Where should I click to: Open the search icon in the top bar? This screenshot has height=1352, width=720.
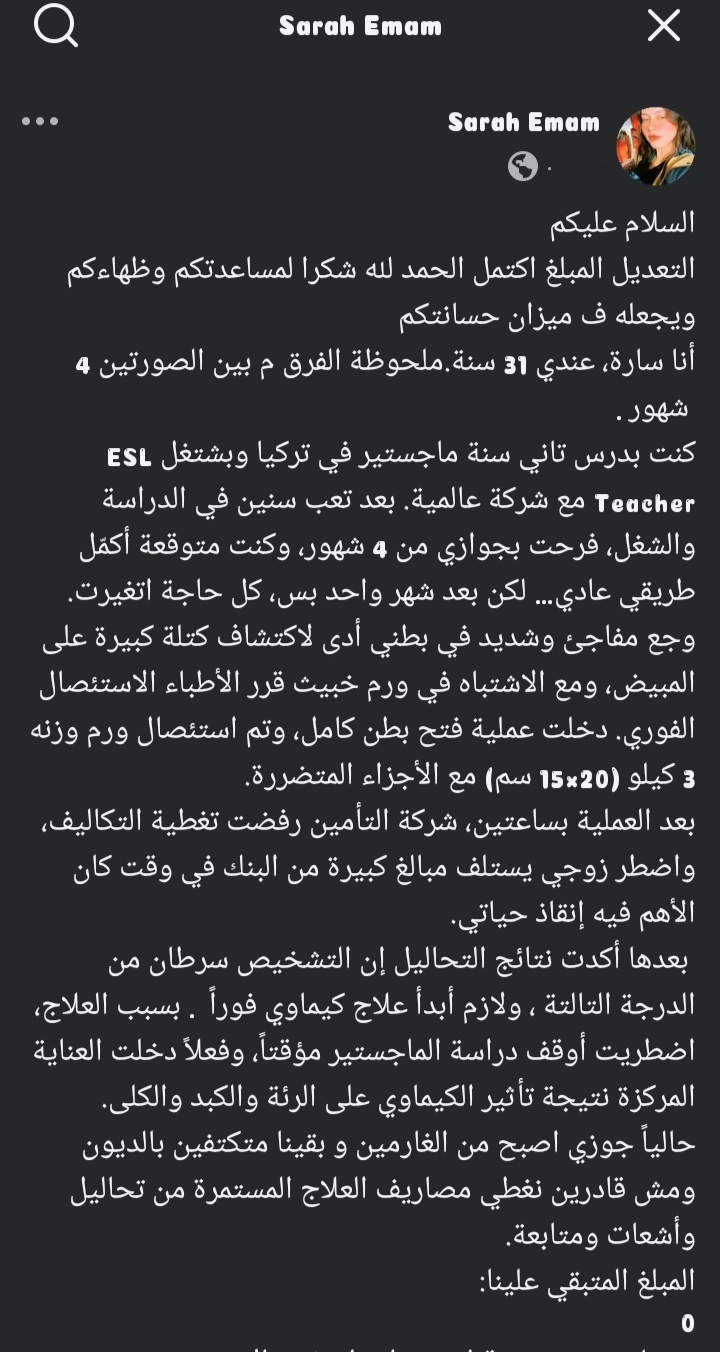[x=55, y=27]
